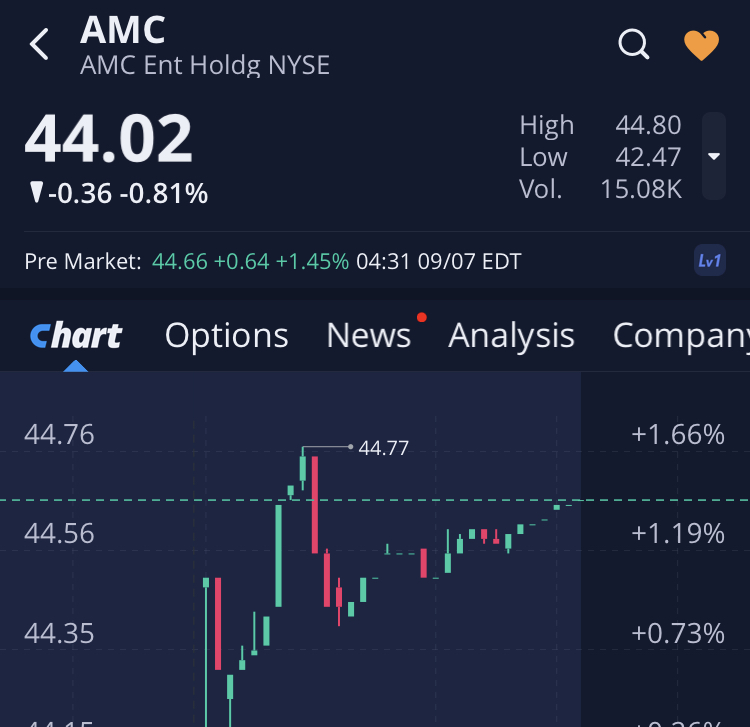The image size is (750, 727).
Task: Open stock search
Action: pyautogui.click(x=634, y=44)
